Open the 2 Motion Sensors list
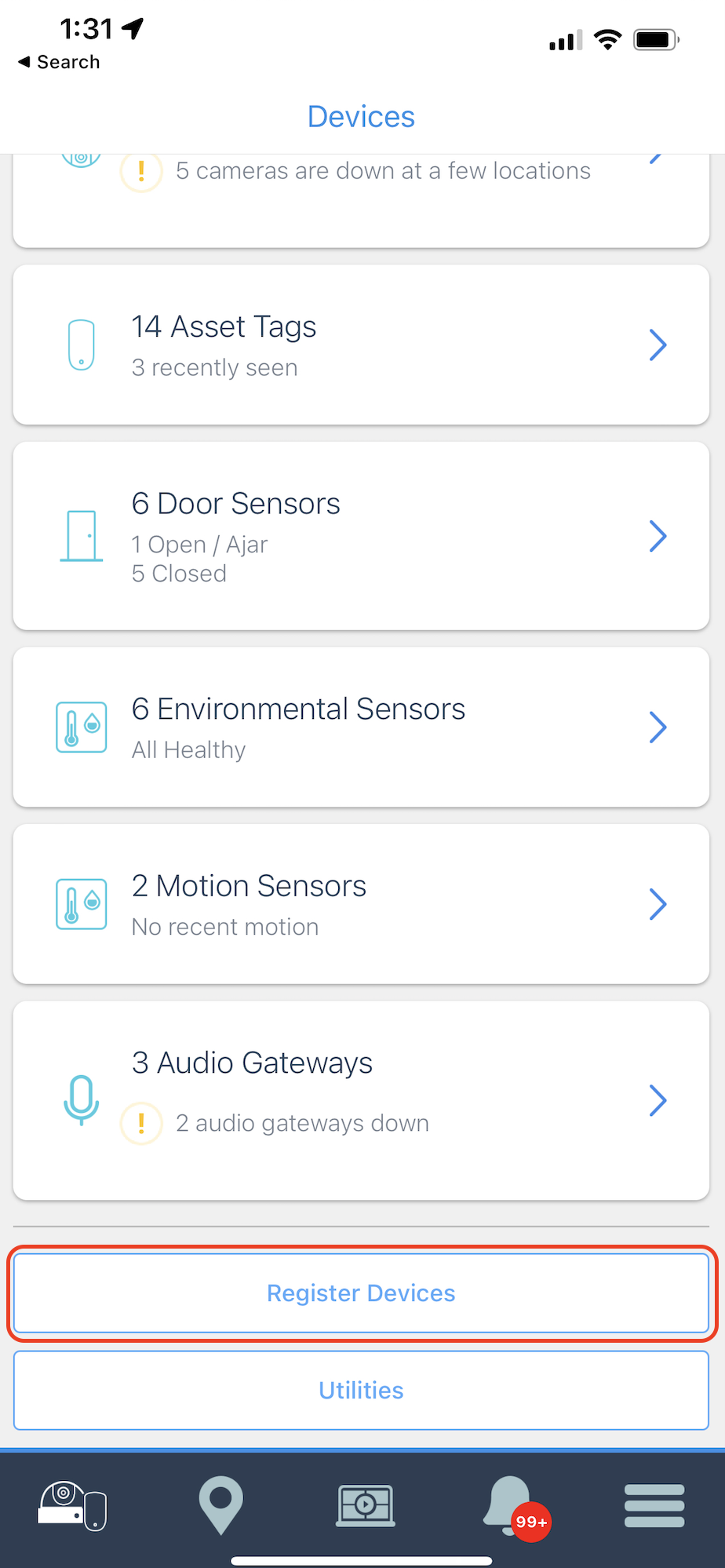This screenshot has width=725, height=1568. [361, 903]
